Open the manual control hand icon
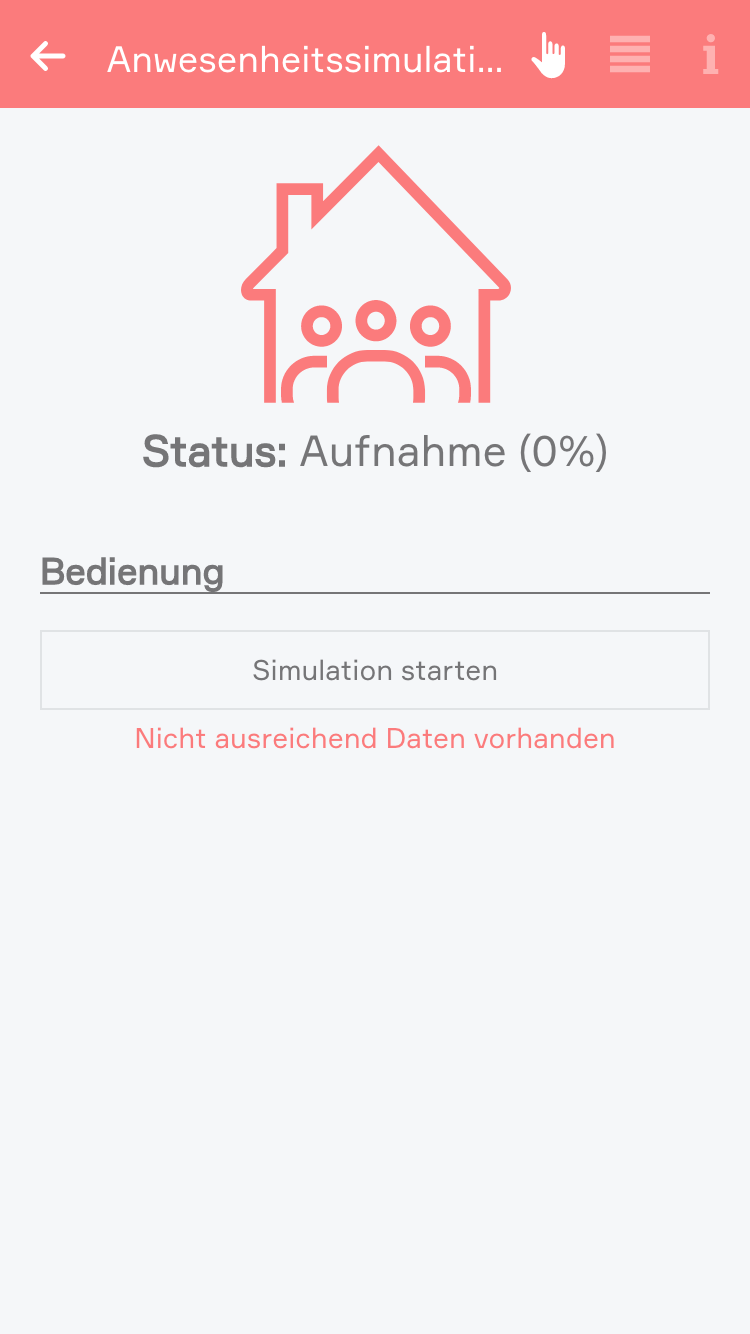The image size is (750, 1334). click(x=548, y=55)
